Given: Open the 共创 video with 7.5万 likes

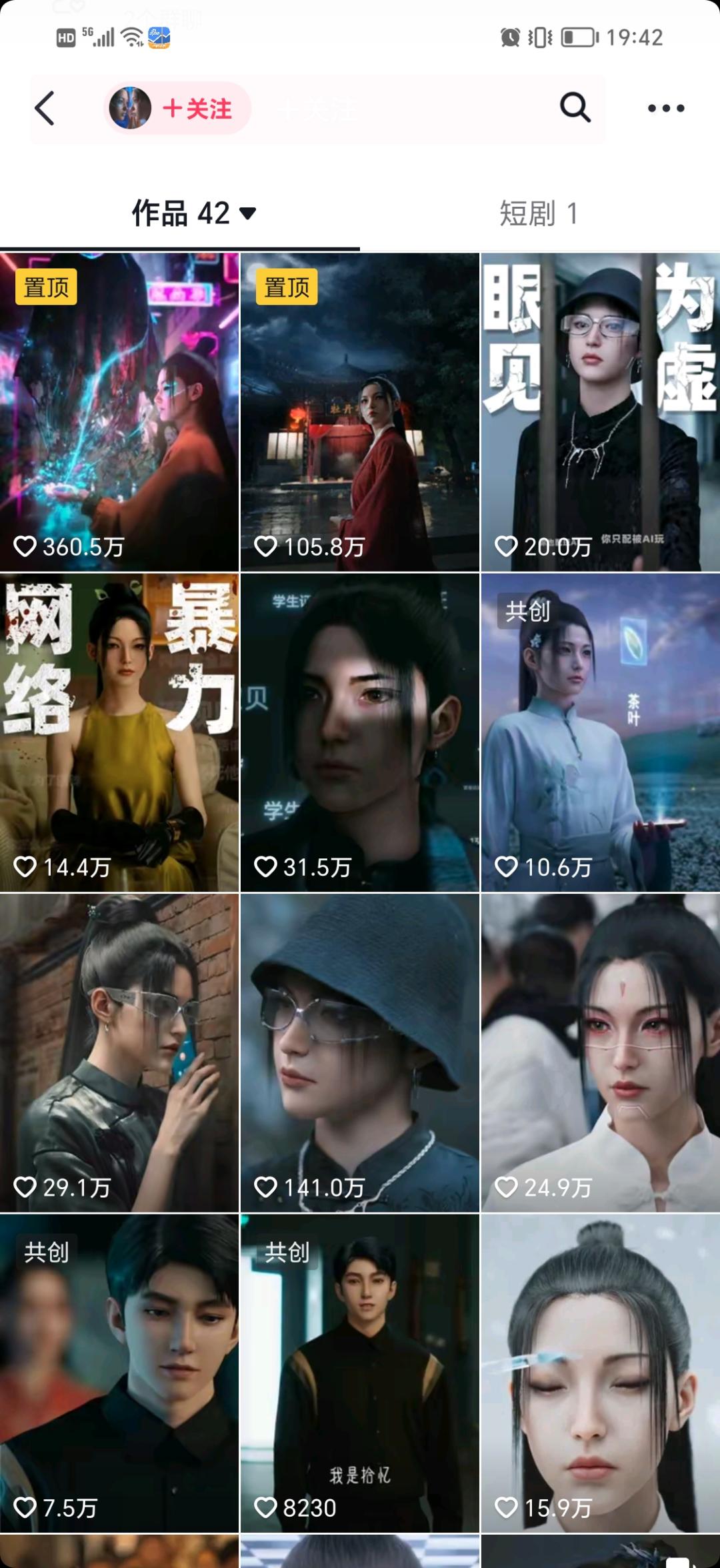Looking at the screenshot, I should coord(119,1372).
